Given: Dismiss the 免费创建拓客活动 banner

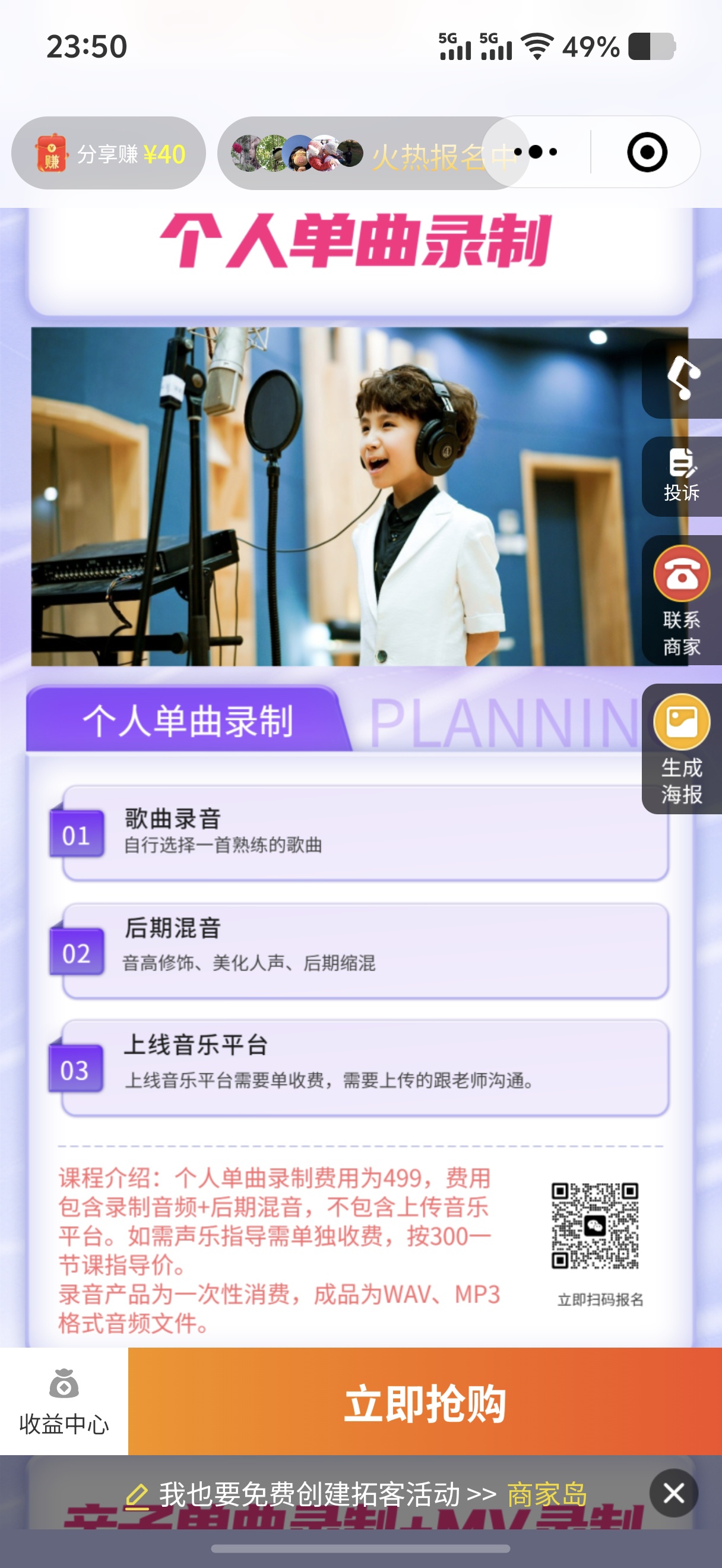Looking at the screenshot, I should 673,1493.
